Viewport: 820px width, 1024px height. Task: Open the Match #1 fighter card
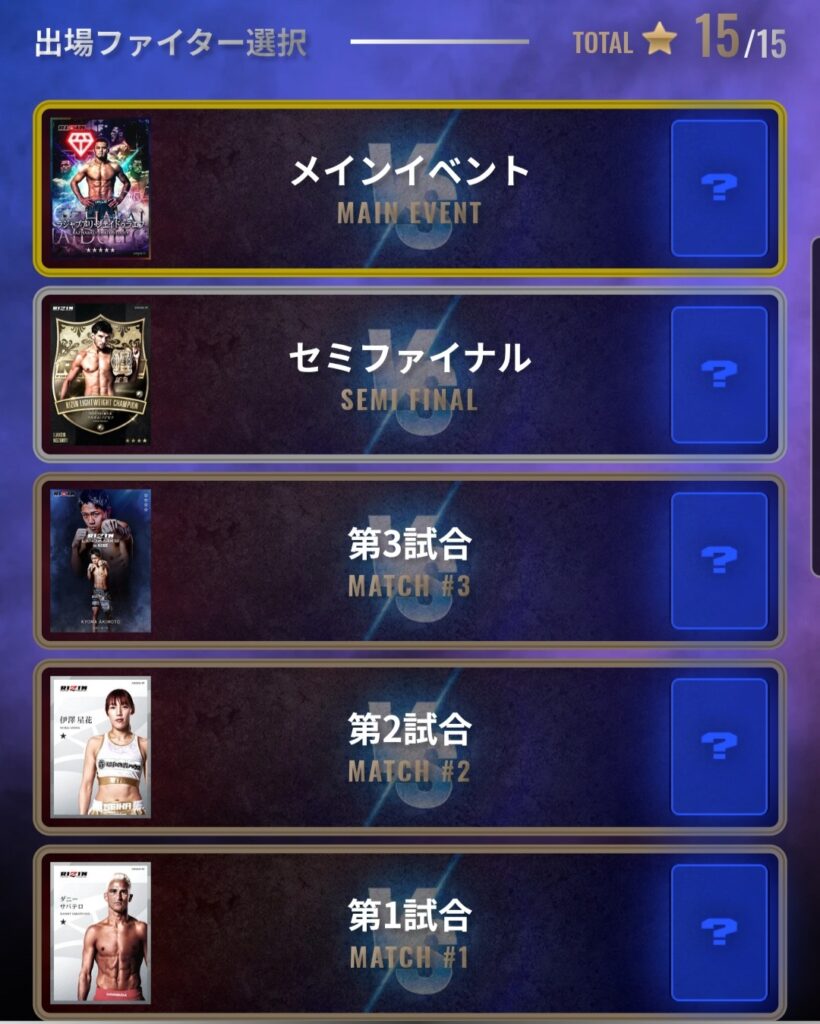pyautogui.click(x=101, y=932)
